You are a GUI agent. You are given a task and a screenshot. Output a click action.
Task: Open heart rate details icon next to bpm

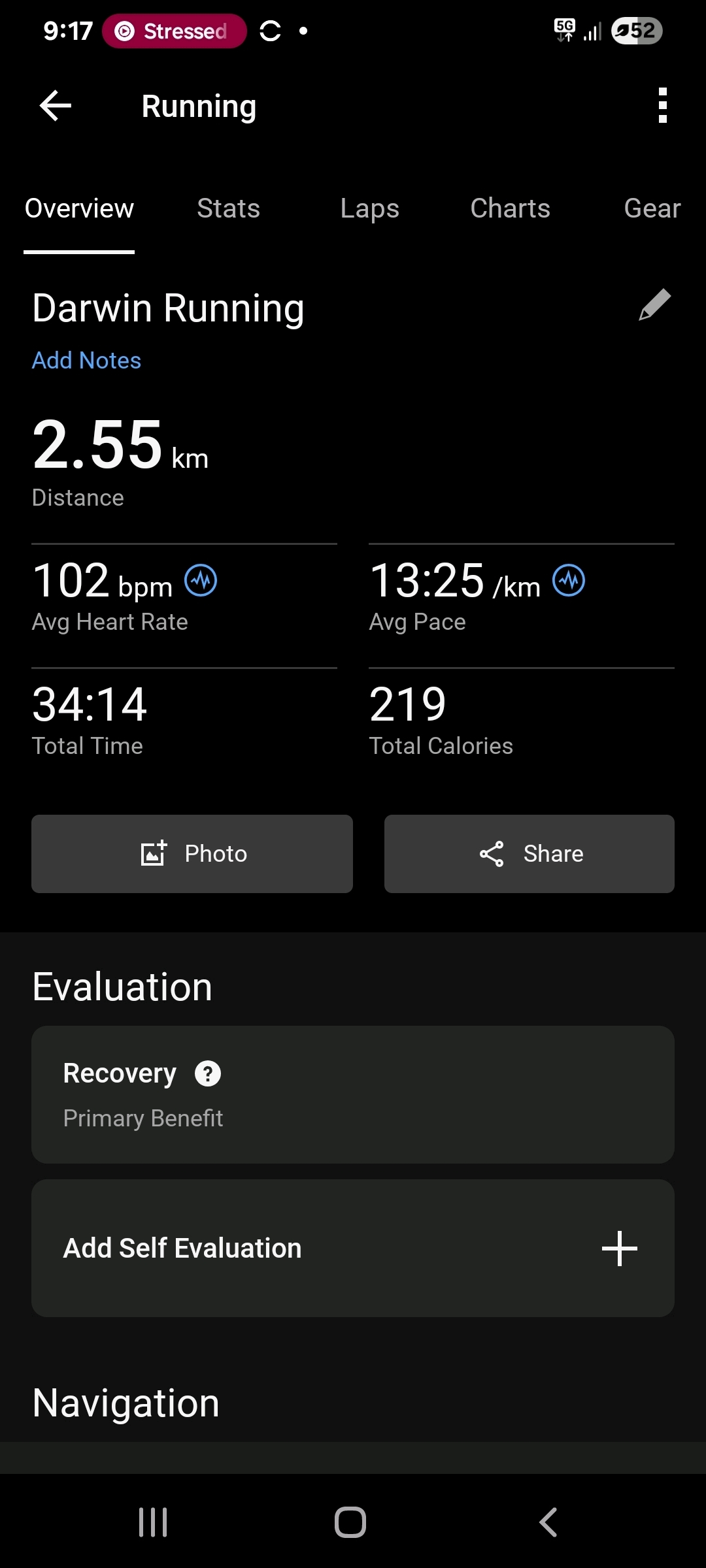click(x=201, y=580)
